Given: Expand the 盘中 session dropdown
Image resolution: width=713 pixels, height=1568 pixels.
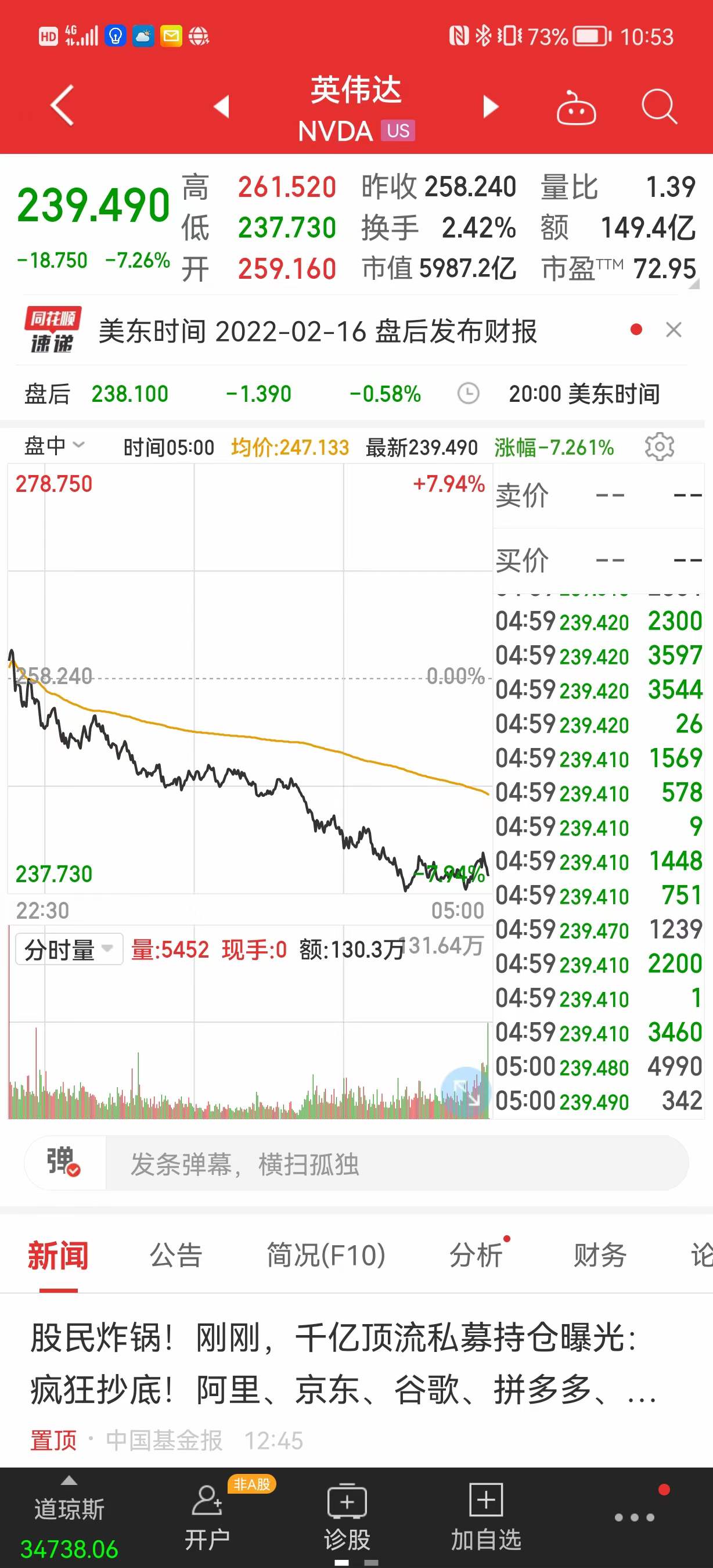Looking at the screenshot, I should click(x=53, y=446).
